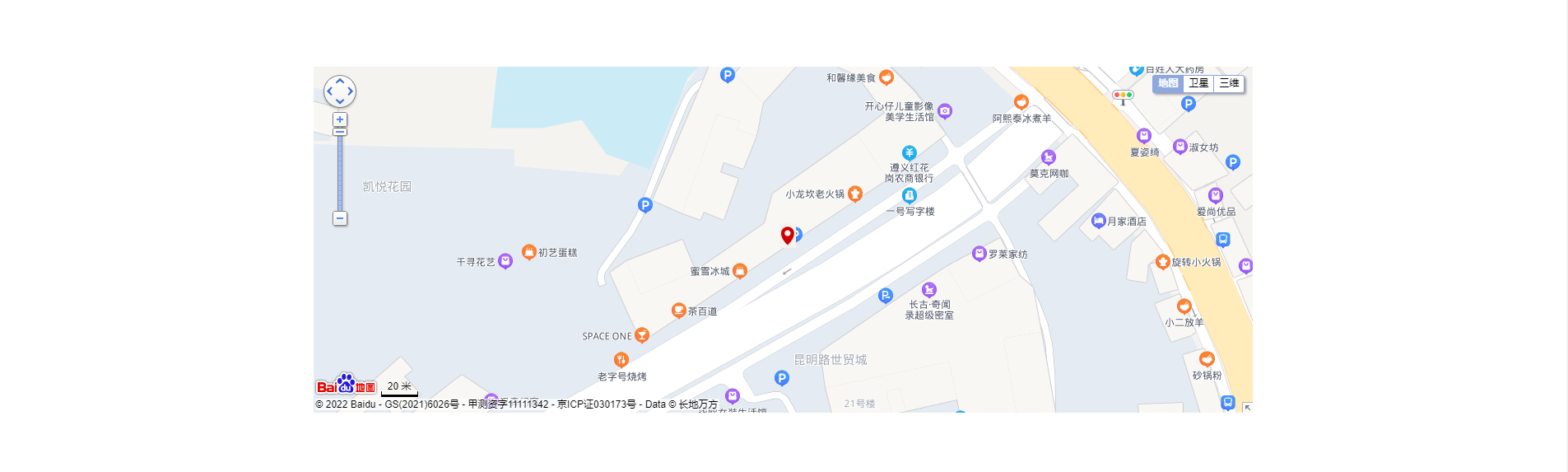1568x472 pixels.
Task: Switch to 三维 3D view
Action: pyautogui.click(x=1229, y=83)
